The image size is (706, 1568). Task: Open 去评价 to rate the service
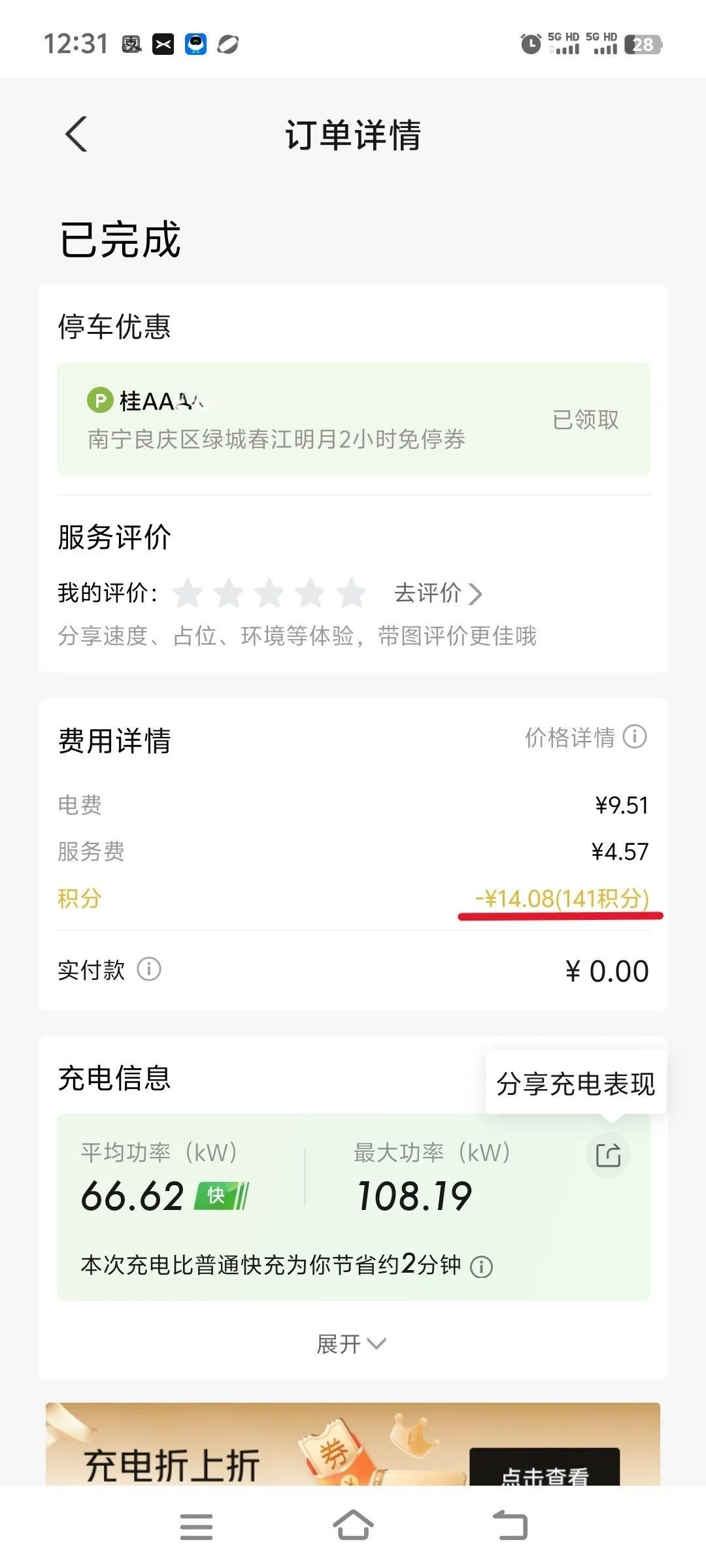(x=438, y=593)
